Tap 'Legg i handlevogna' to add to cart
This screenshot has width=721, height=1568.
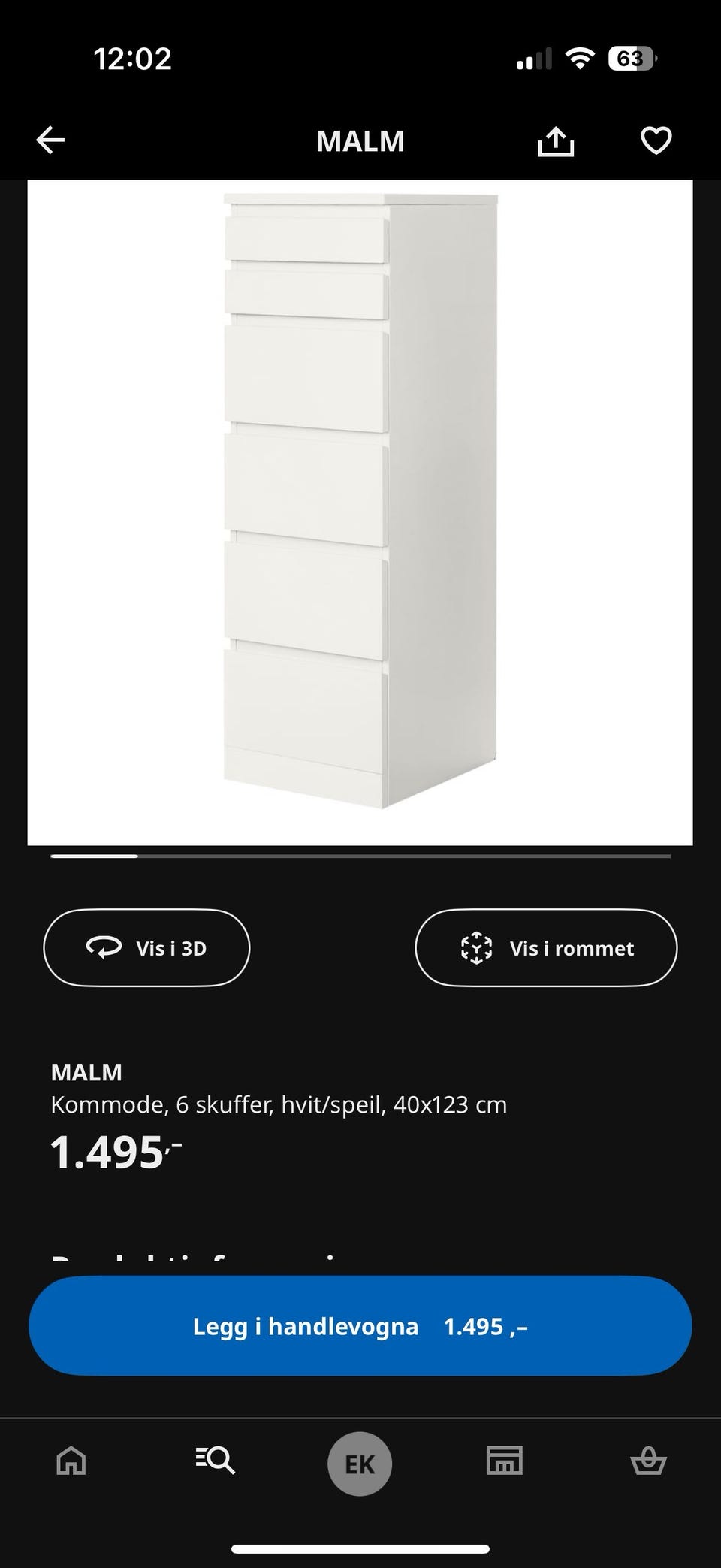(x=360, y=1327)
